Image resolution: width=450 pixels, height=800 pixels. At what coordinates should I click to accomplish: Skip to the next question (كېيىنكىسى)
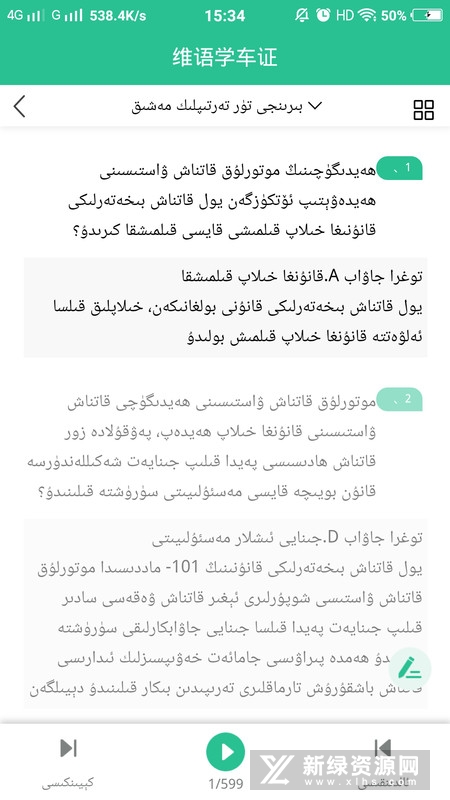point(68,762)
